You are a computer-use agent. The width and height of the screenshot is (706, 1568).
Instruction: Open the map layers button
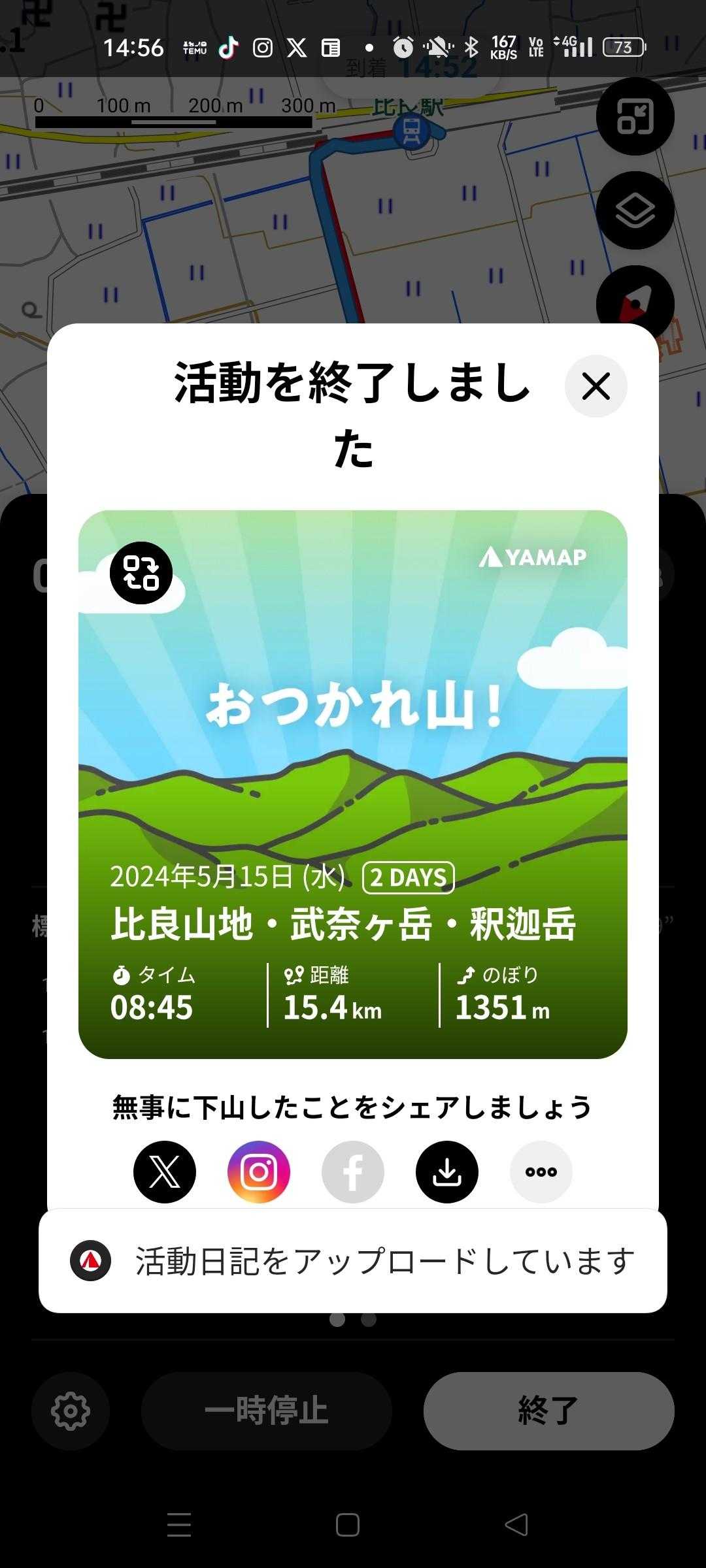click(635, 210)
